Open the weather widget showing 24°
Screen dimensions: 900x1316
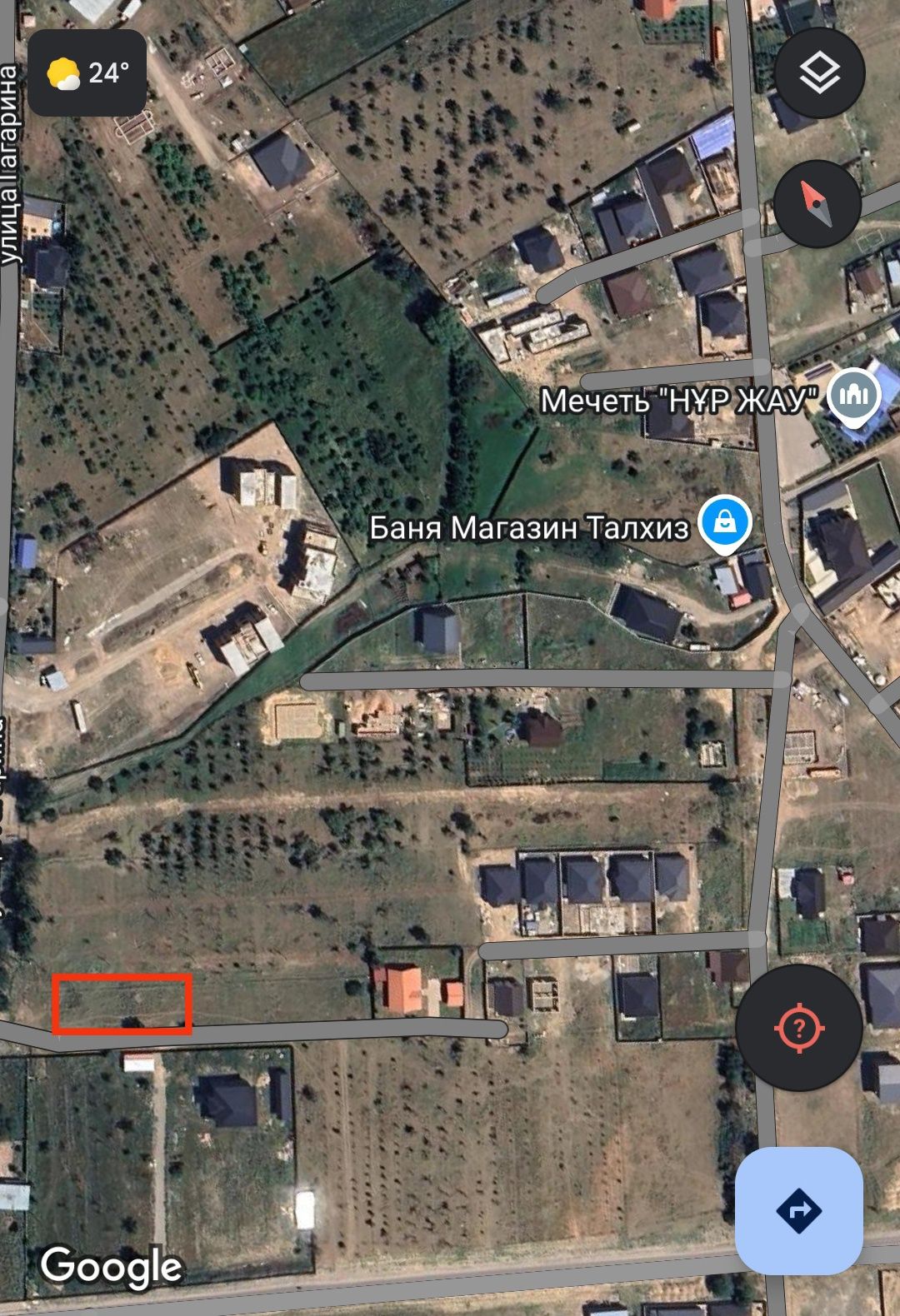[x=87, y=73]
